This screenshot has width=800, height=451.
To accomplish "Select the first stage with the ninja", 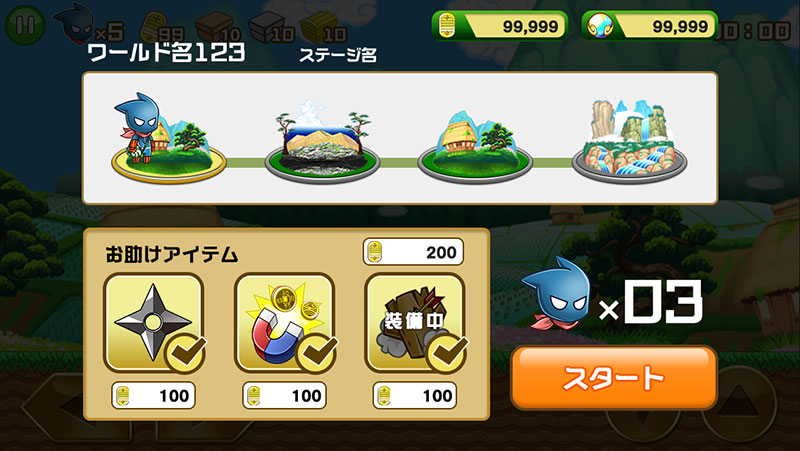I will pos(168,138).
